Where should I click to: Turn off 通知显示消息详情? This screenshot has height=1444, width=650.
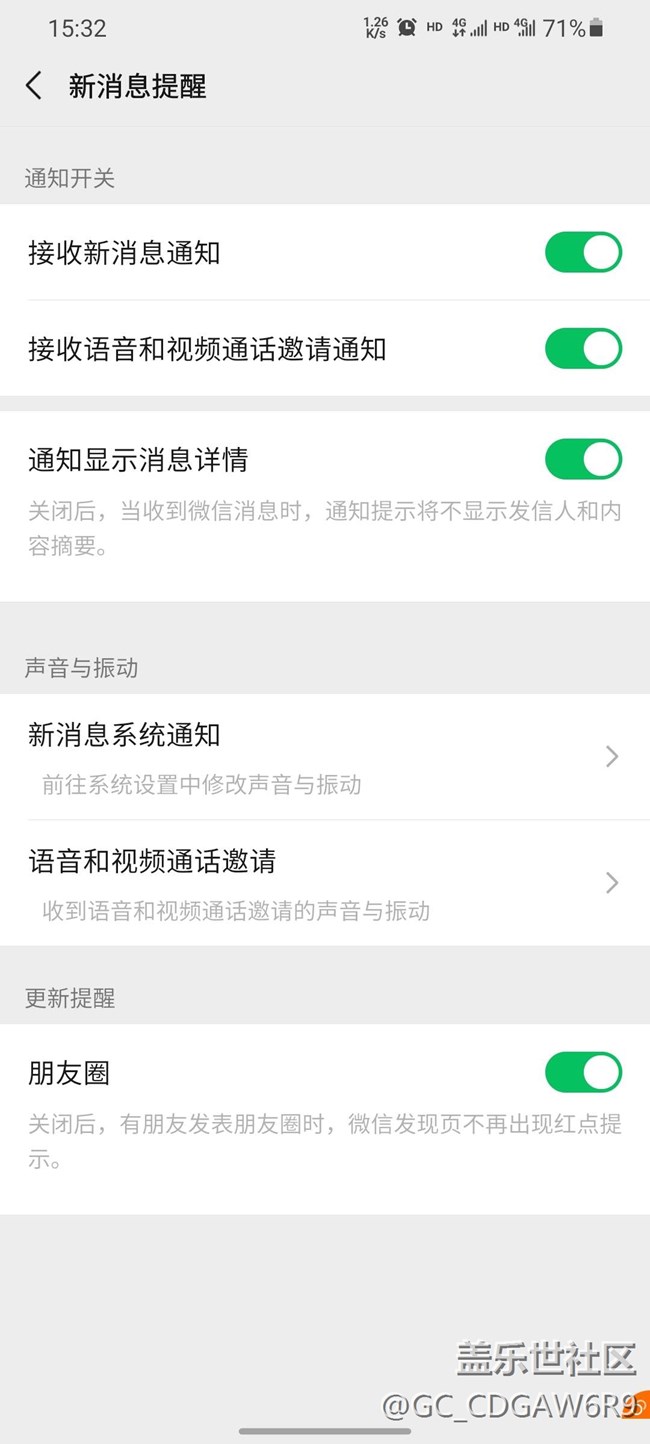pos(583,460)
